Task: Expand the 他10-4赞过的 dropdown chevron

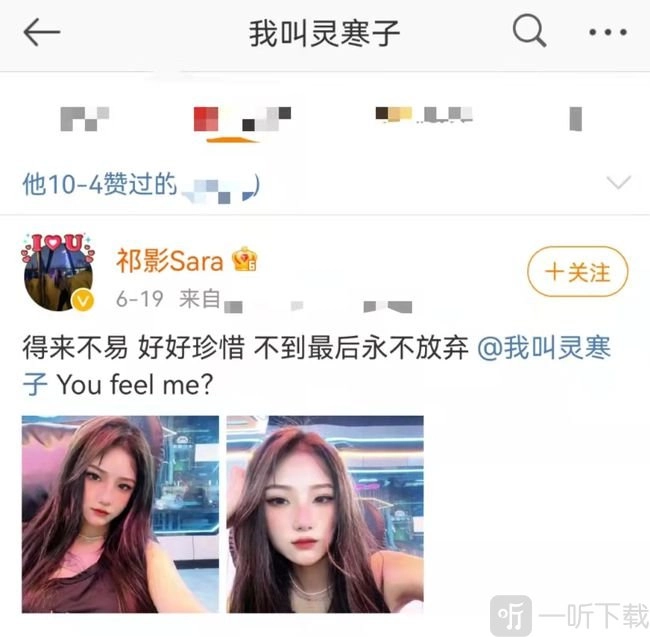Action: [619, 183]
